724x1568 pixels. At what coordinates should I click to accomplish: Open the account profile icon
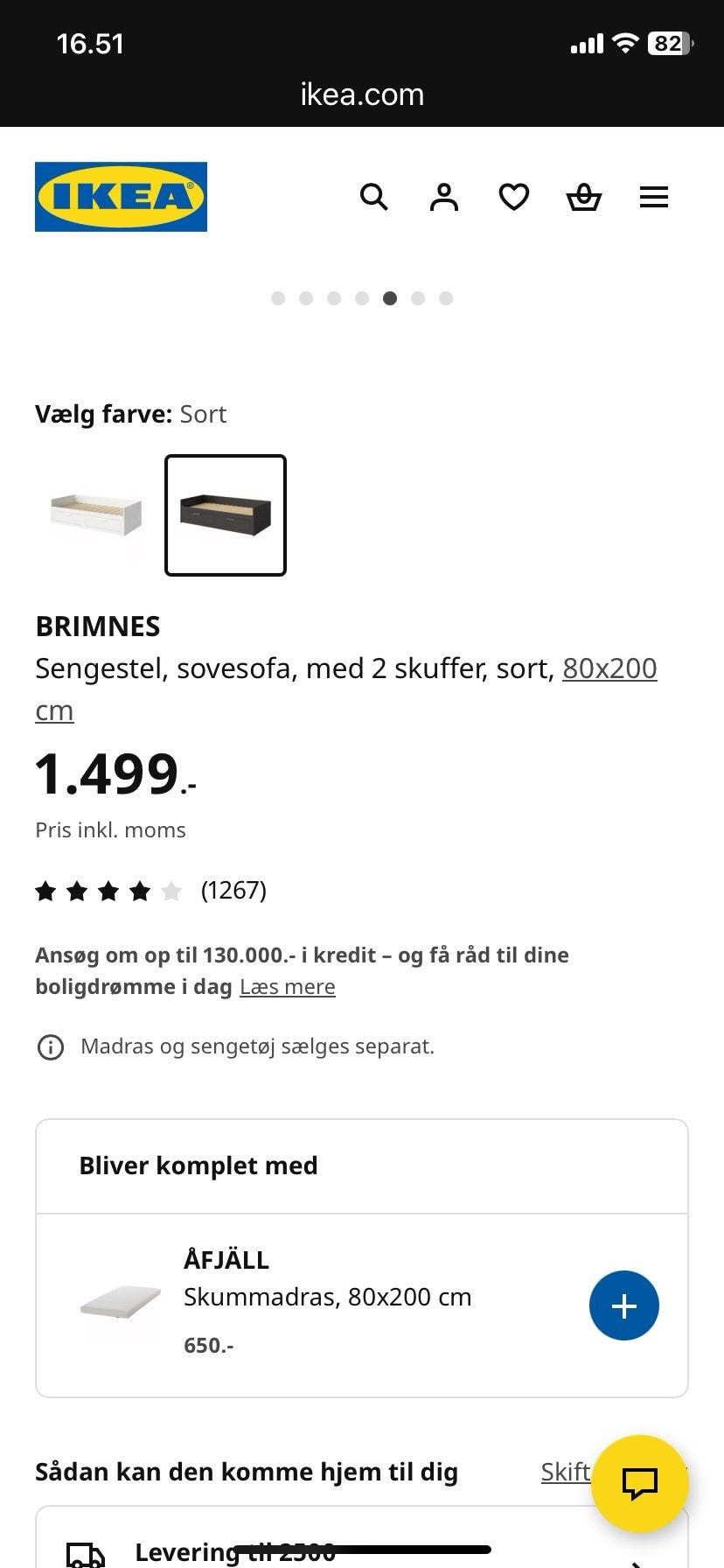point(443,197)
